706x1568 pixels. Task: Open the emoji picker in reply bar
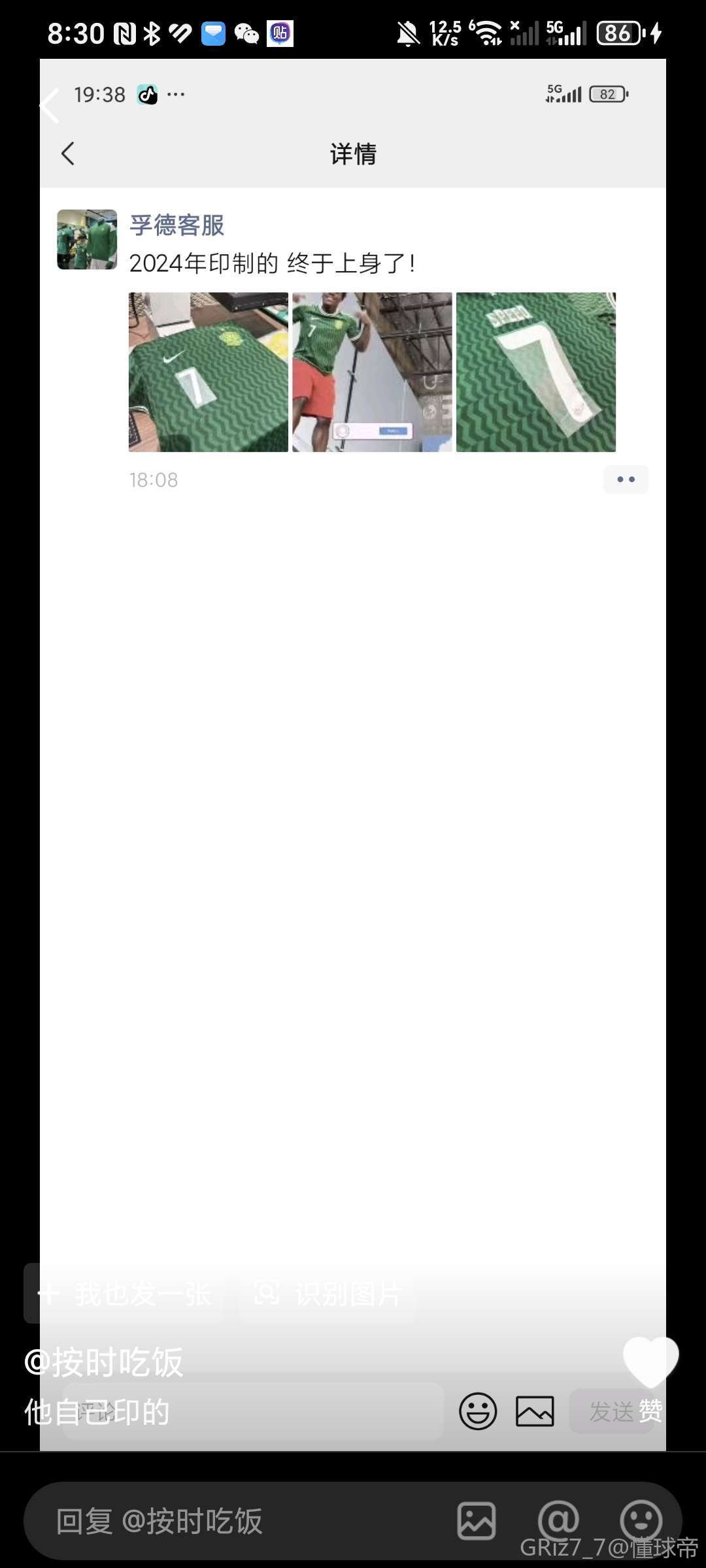641,1520
